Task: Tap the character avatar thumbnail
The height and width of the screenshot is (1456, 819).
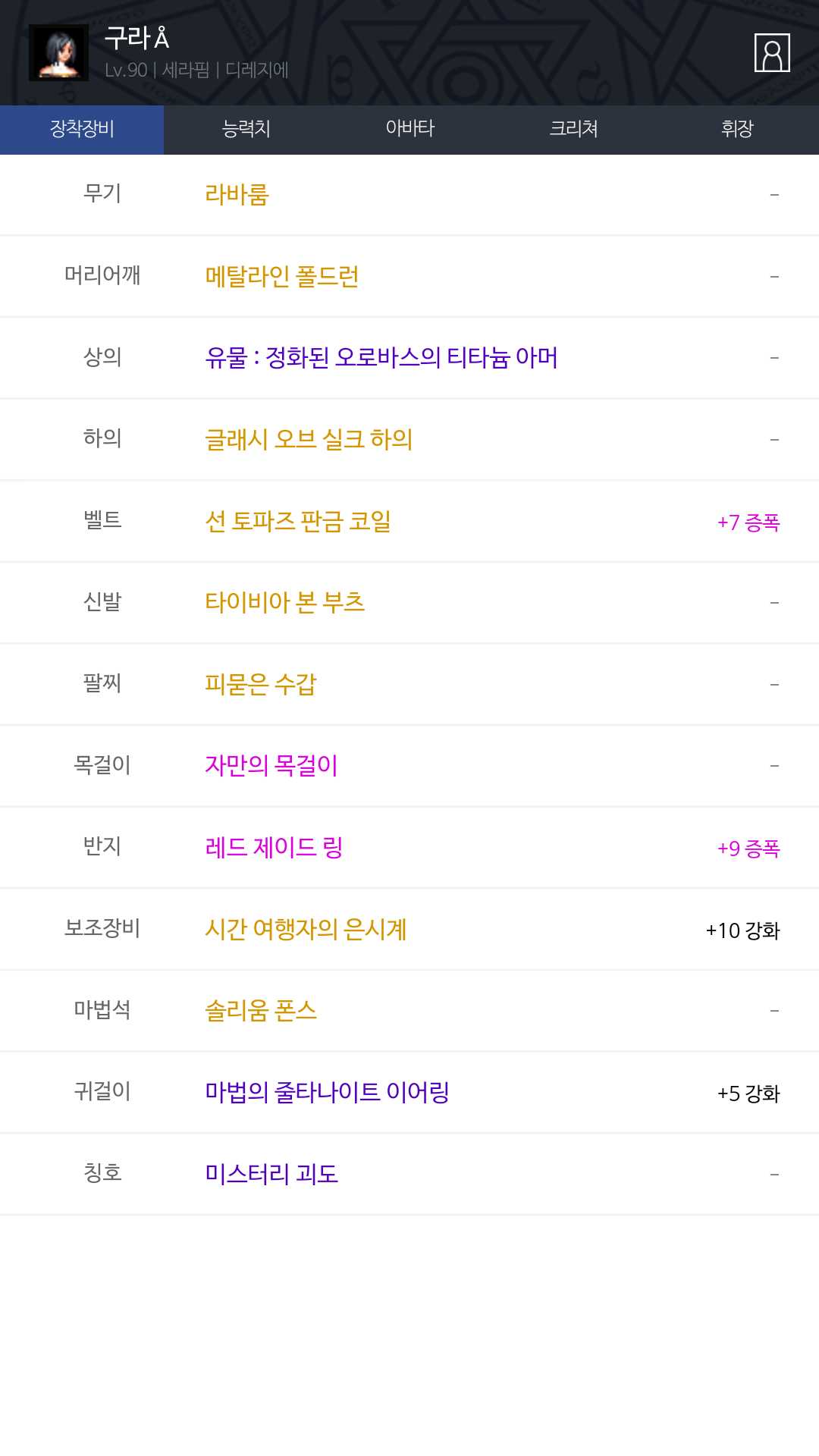Action: coord(58,53)
